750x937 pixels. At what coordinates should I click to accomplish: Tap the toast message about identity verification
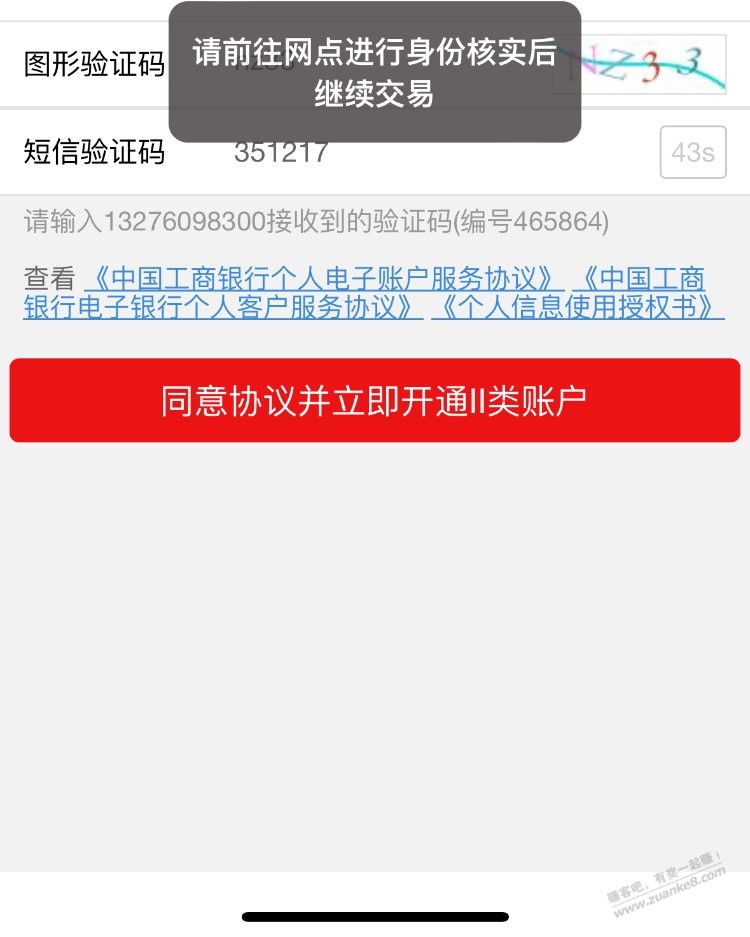375,73
